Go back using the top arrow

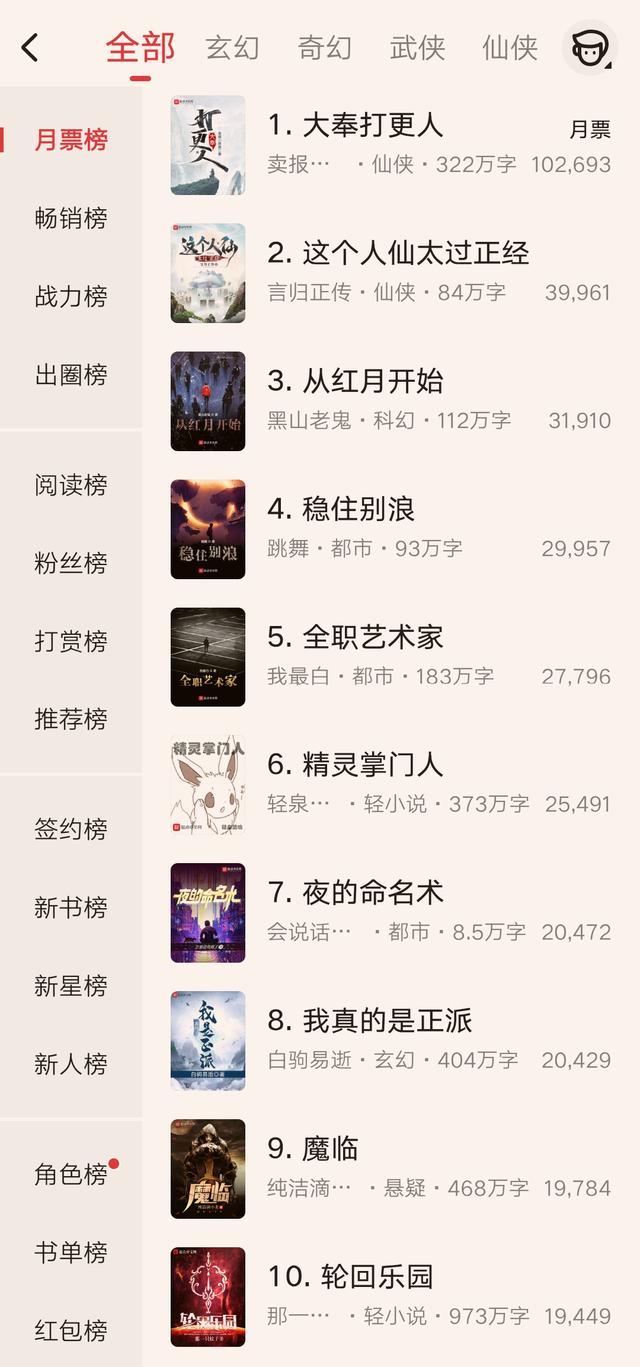[30, 47]
